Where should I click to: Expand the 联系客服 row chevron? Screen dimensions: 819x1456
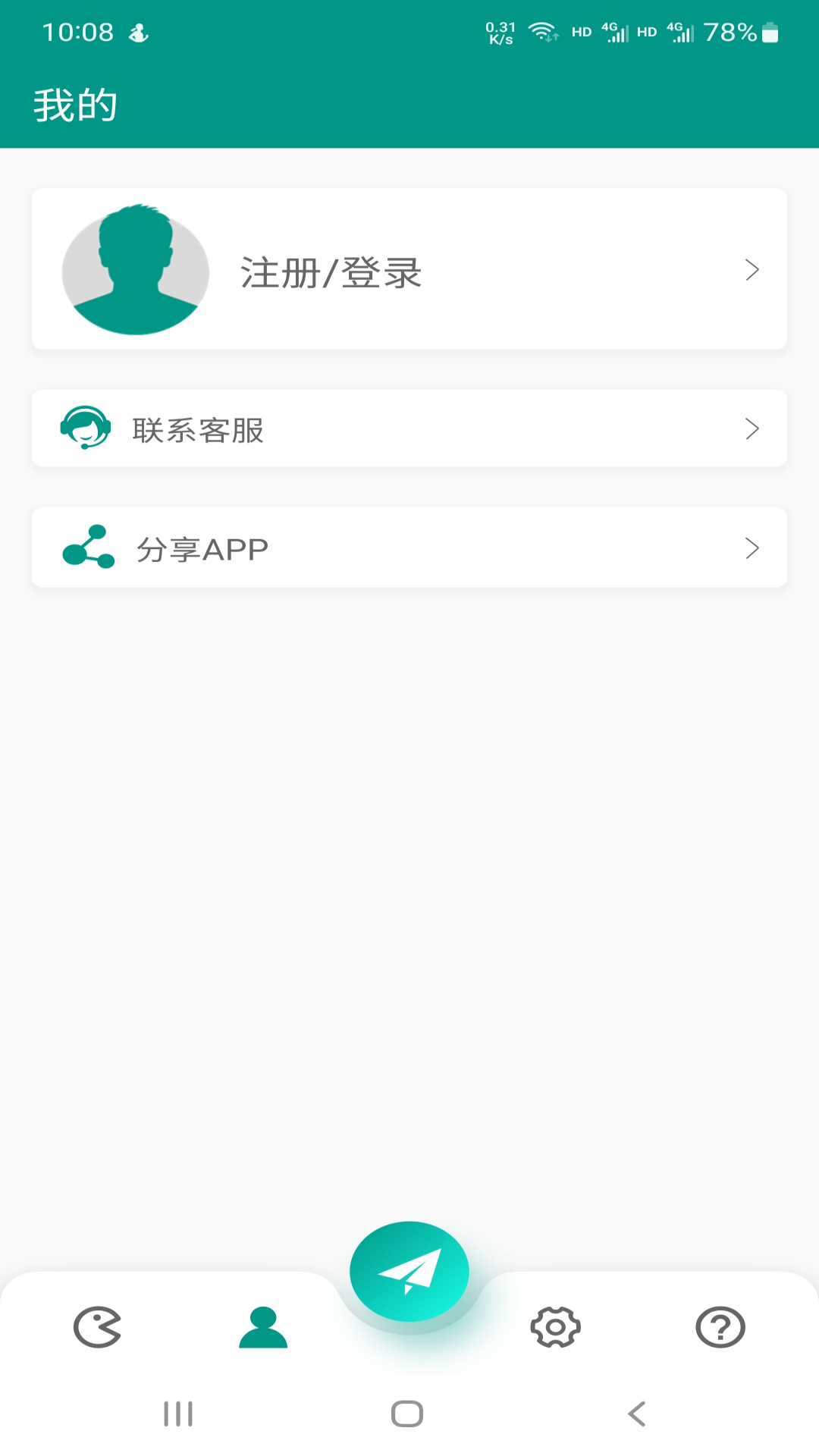click(x=753, y=429)
